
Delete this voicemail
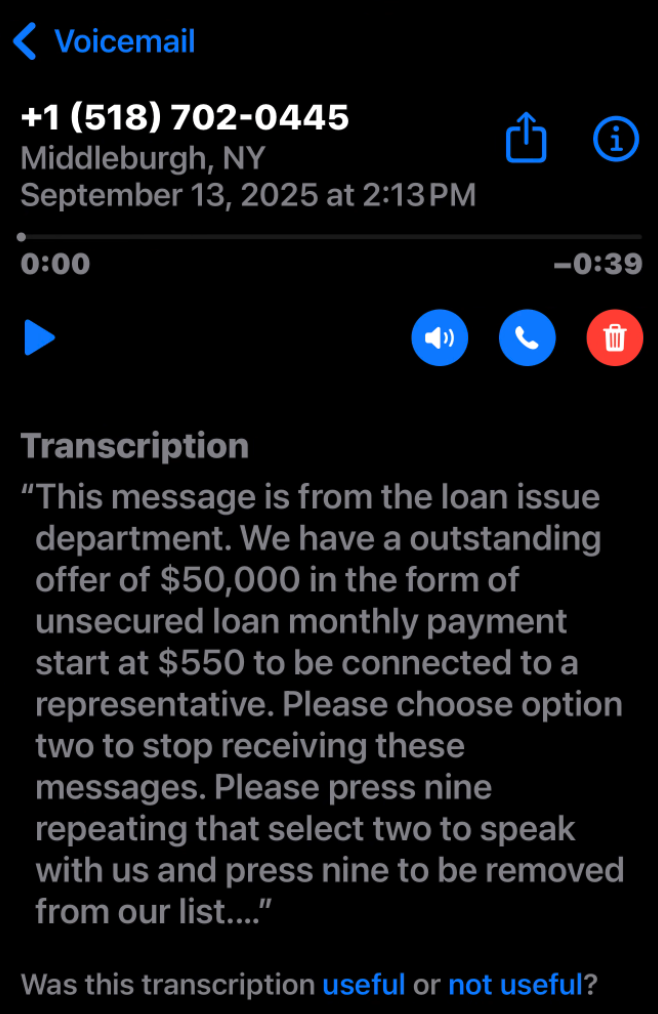click(614, 338)
